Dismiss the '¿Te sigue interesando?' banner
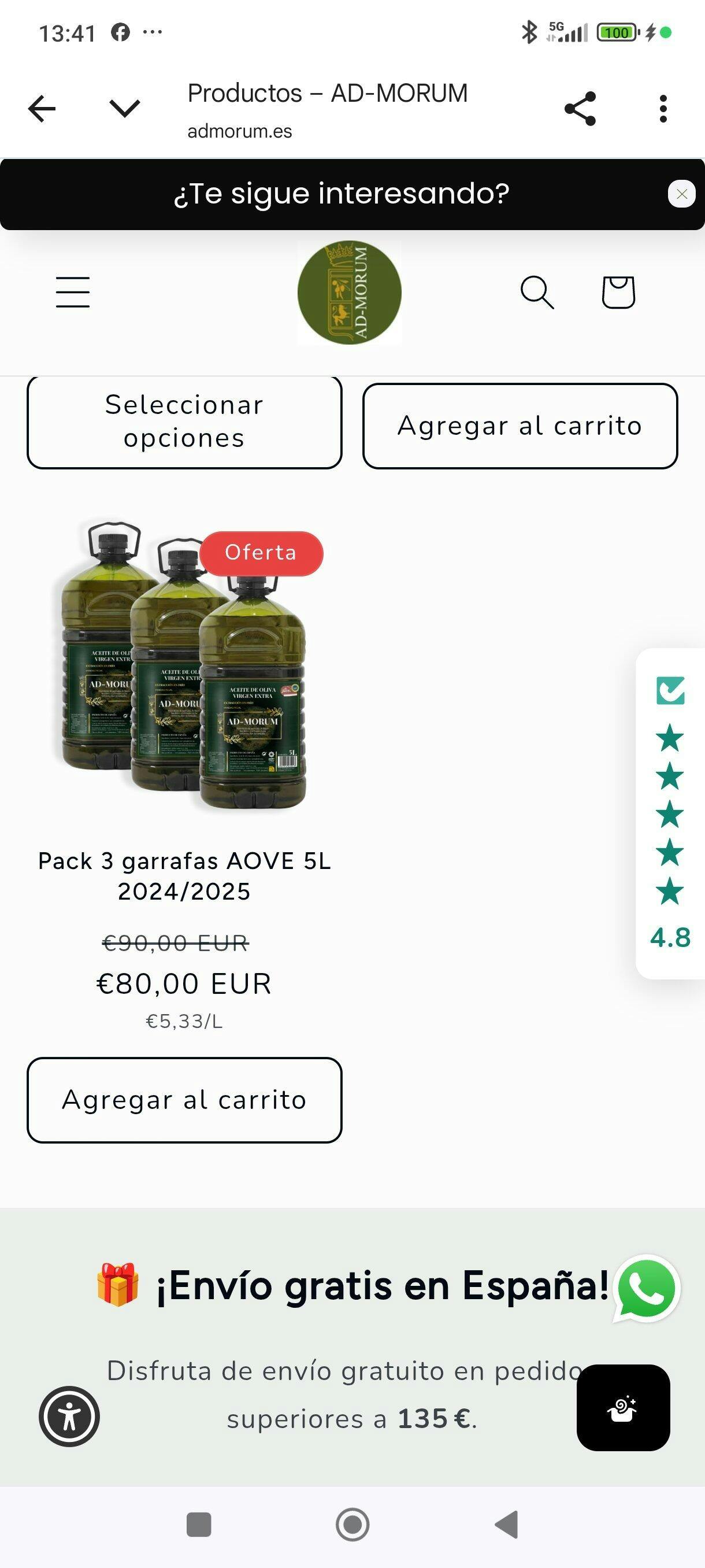The height and width of the screenshot is (1568, 705). 681,194
